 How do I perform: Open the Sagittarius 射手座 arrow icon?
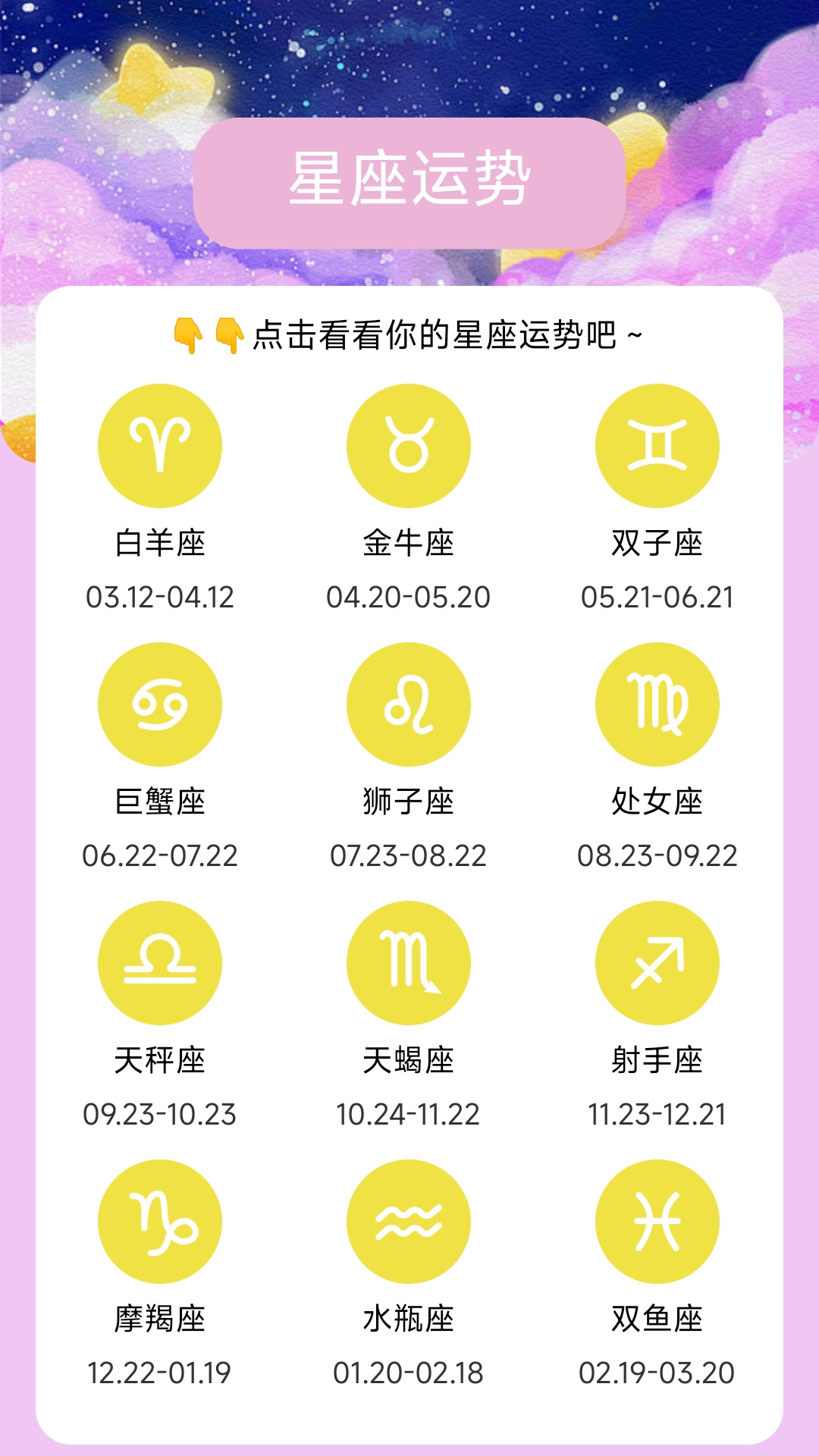tap(658, 962)
